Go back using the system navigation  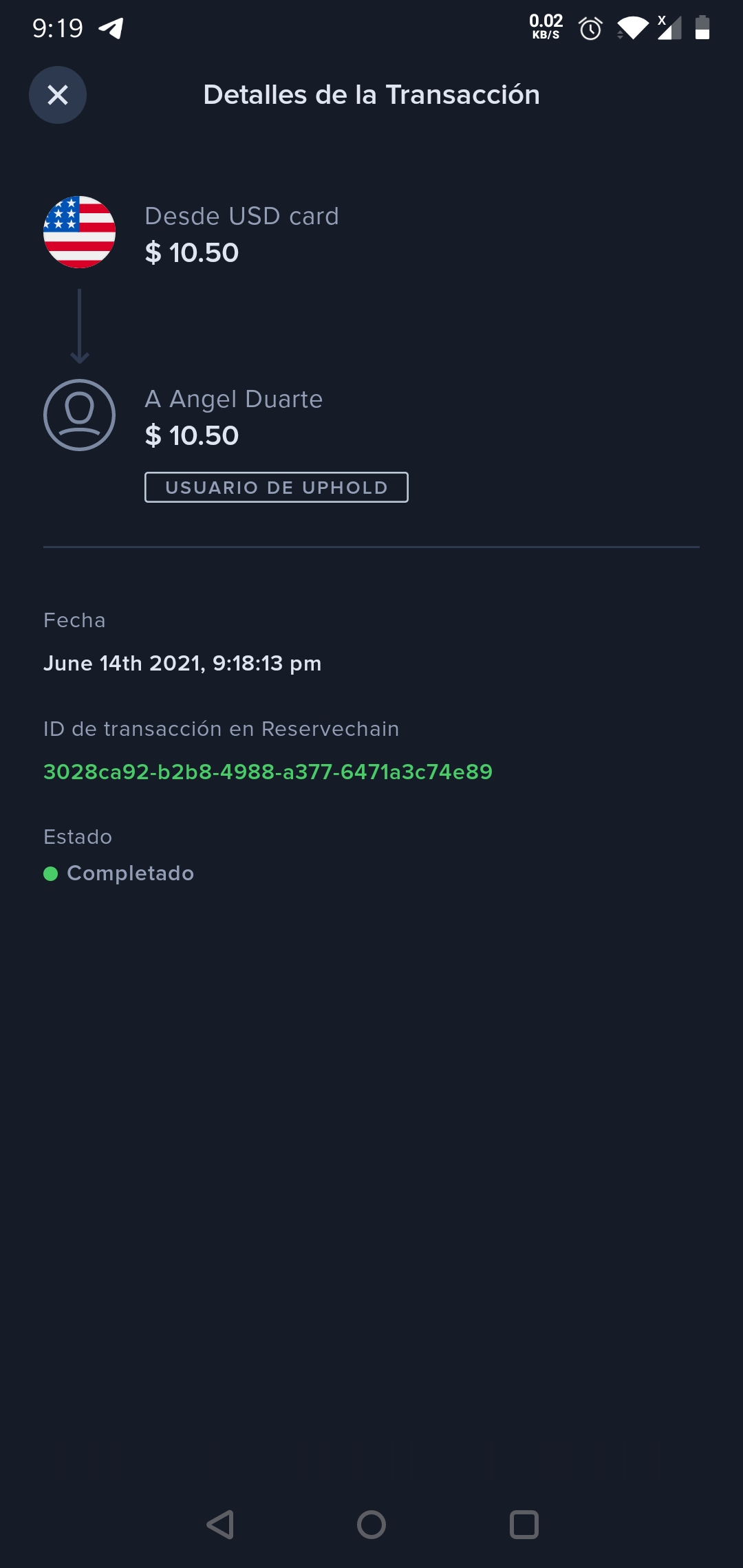(221, 1525)
